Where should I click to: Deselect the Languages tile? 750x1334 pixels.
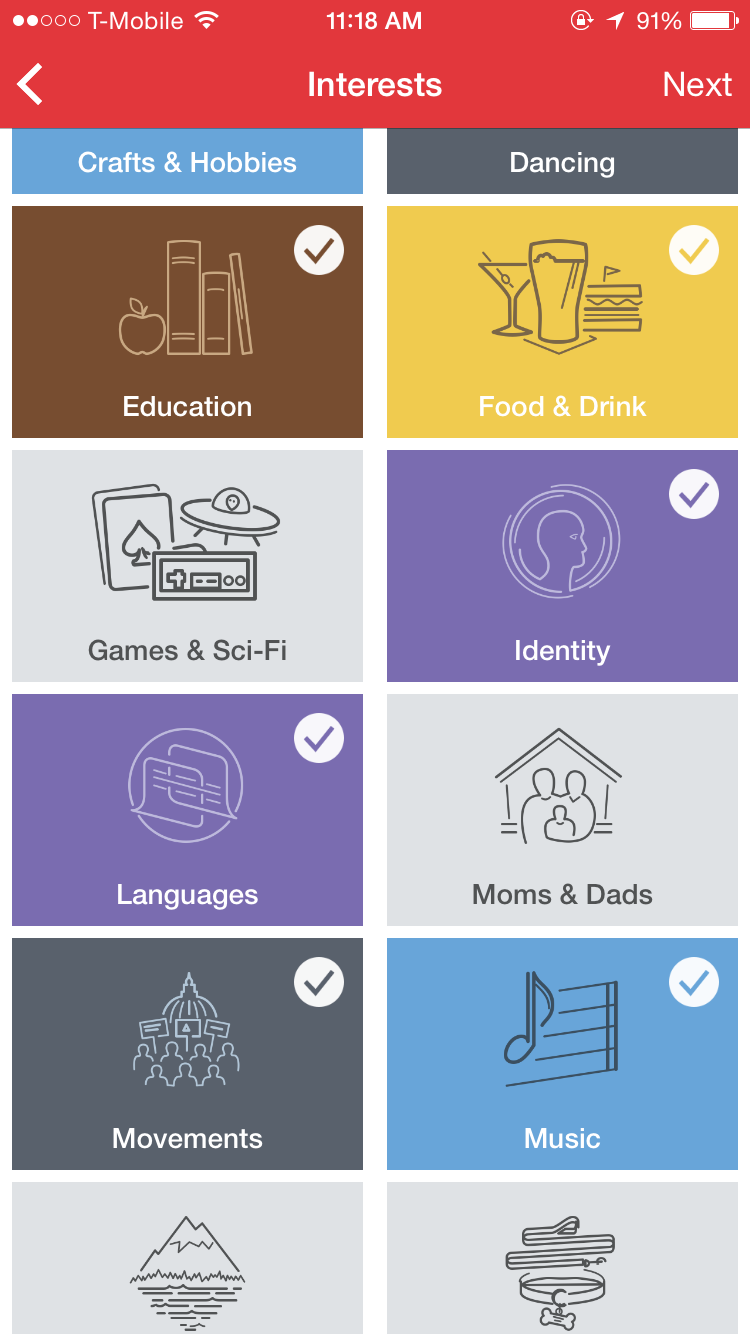(187, 810)
